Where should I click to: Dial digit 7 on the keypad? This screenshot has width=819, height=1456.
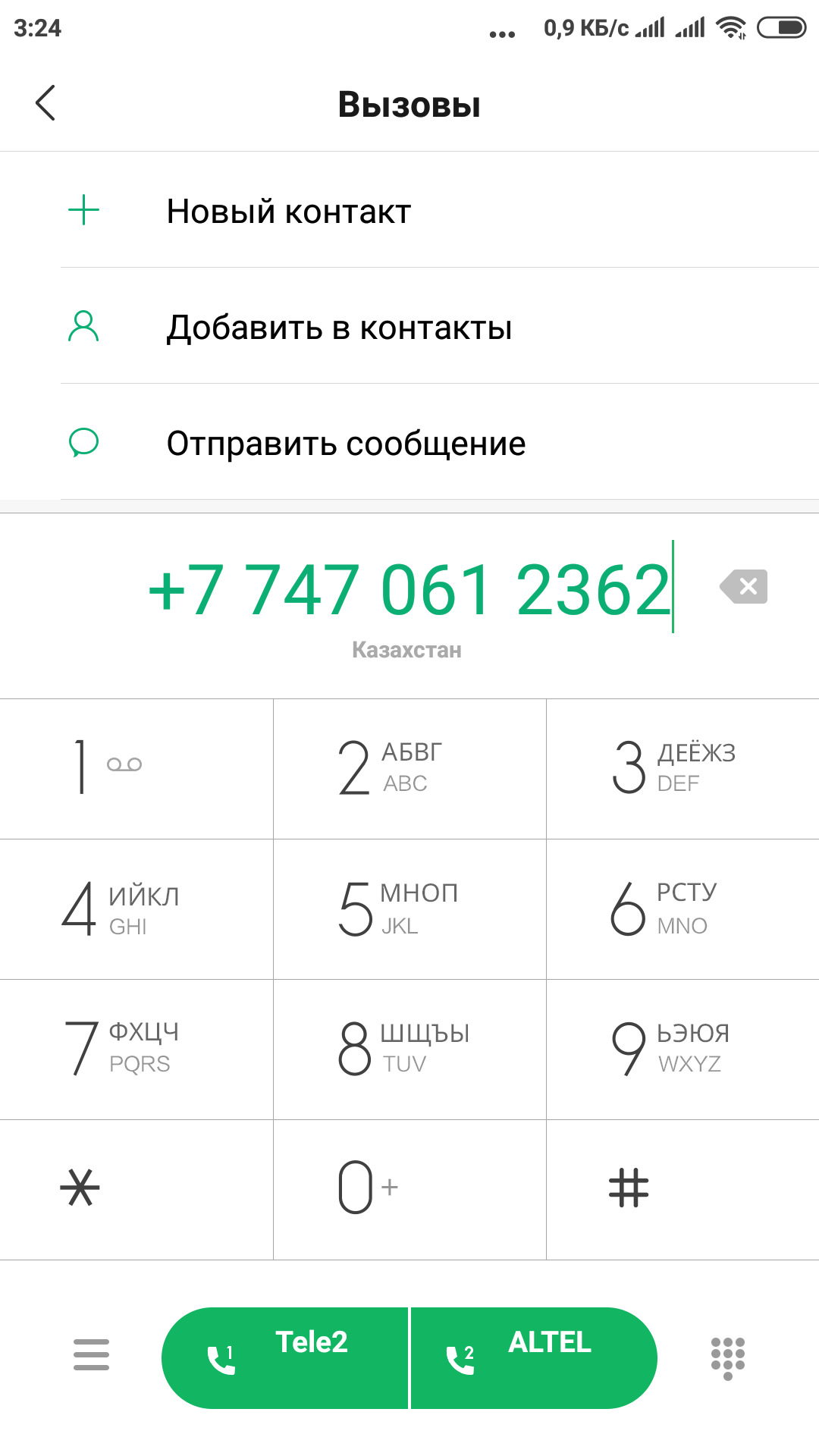pos(136,1049)
